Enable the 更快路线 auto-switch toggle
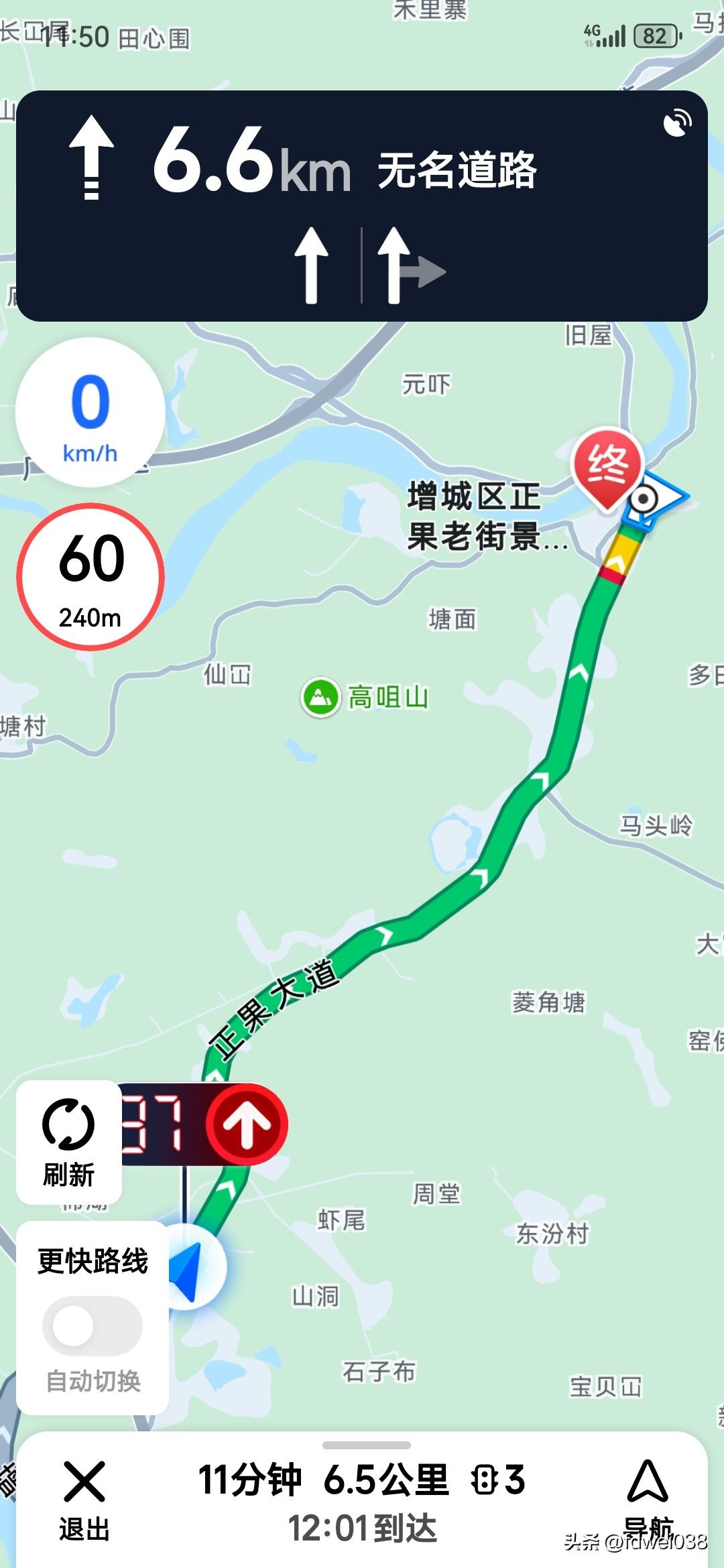 pos(93,1326)
